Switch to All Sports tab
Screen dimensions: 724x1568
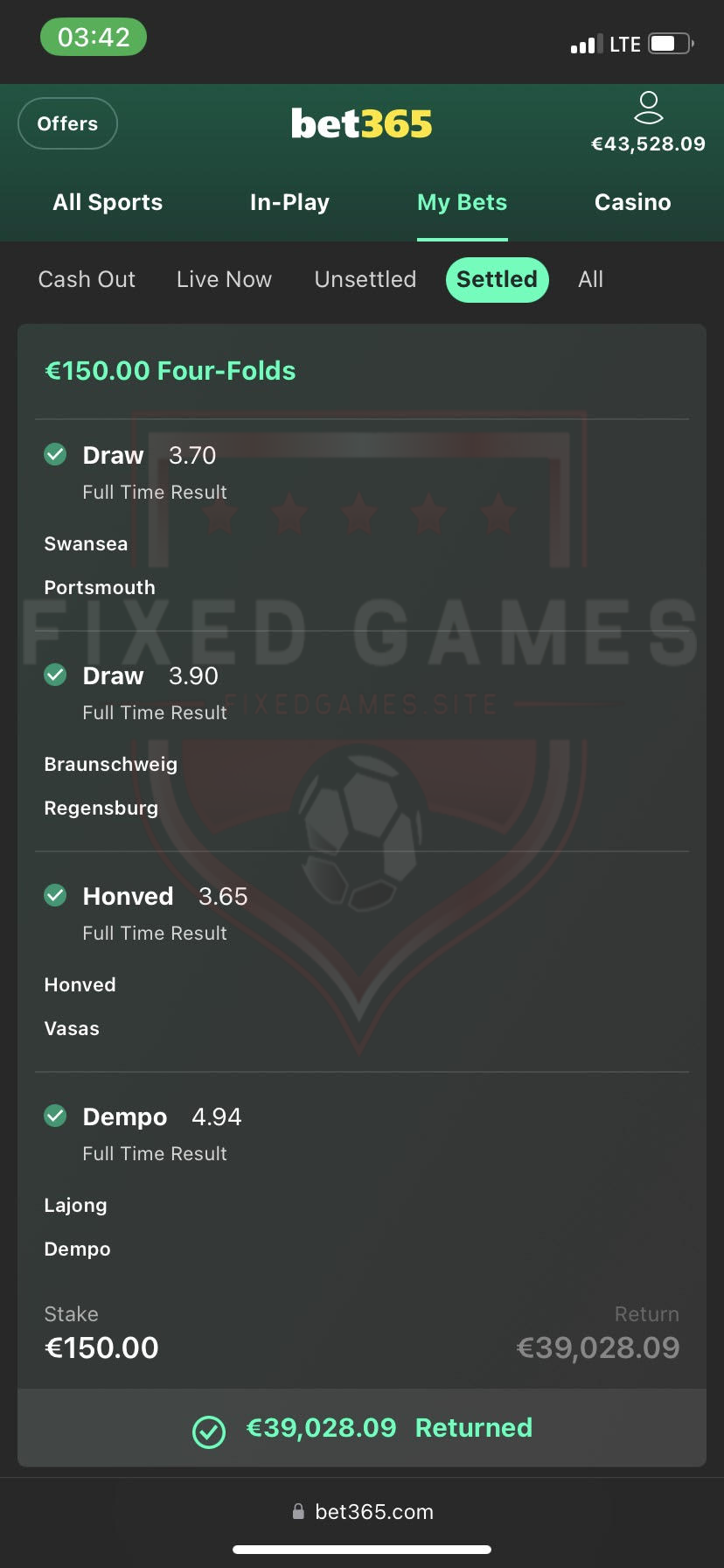coord(108,202)
